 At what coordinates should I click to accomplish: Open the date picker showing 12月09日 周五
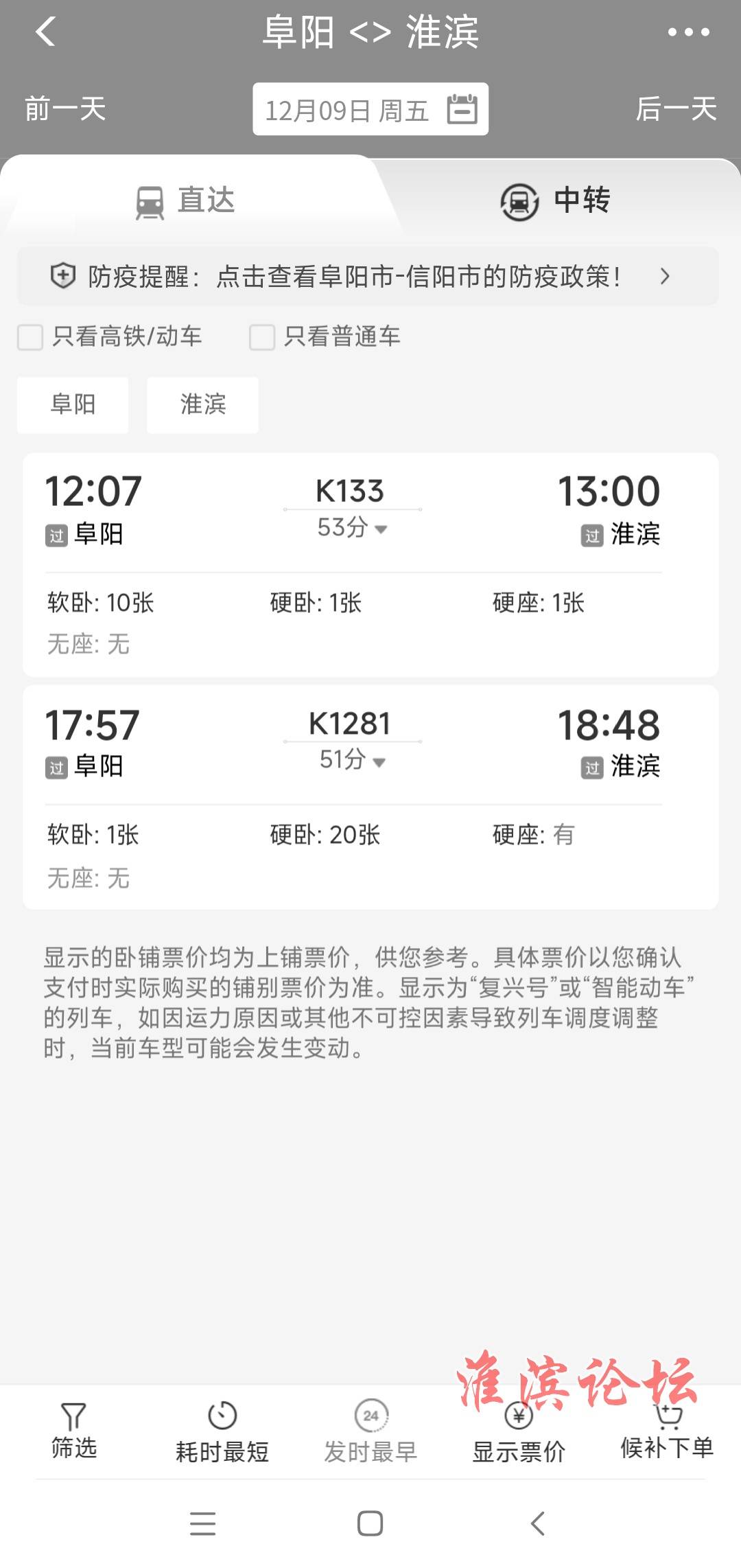[370, 109]
